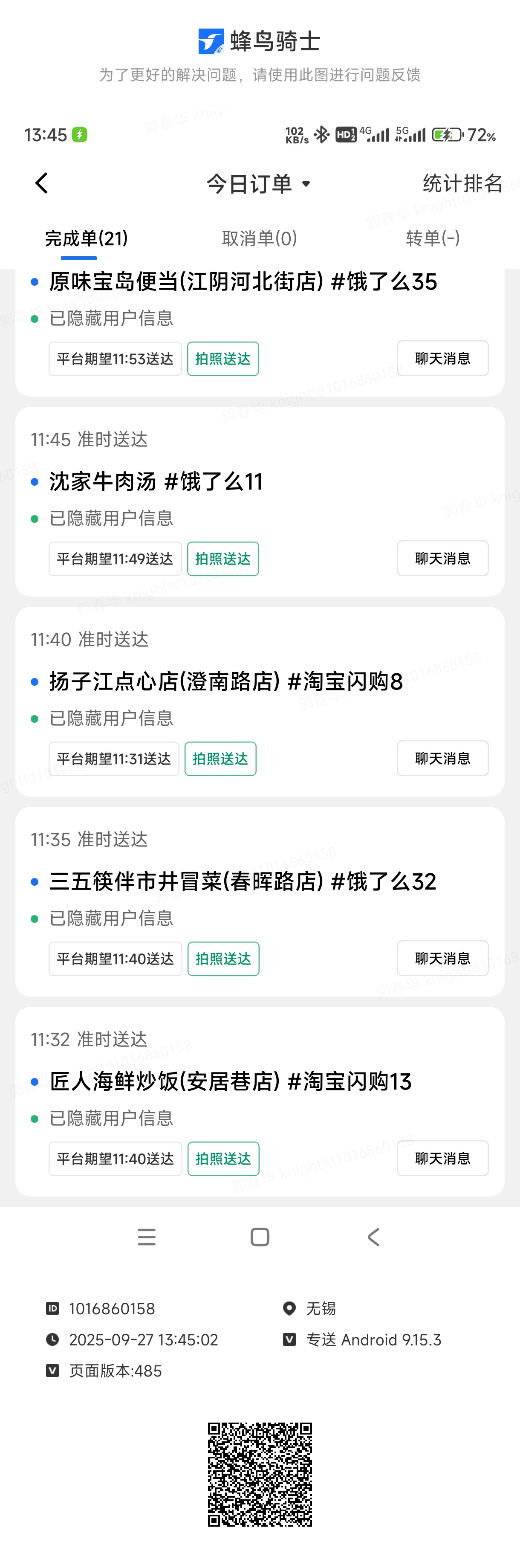Screen dimensions: 520x1568
Task: Open 聊天消息 for 匠人海鲜炒饭 order
Action: point(442,1158)
